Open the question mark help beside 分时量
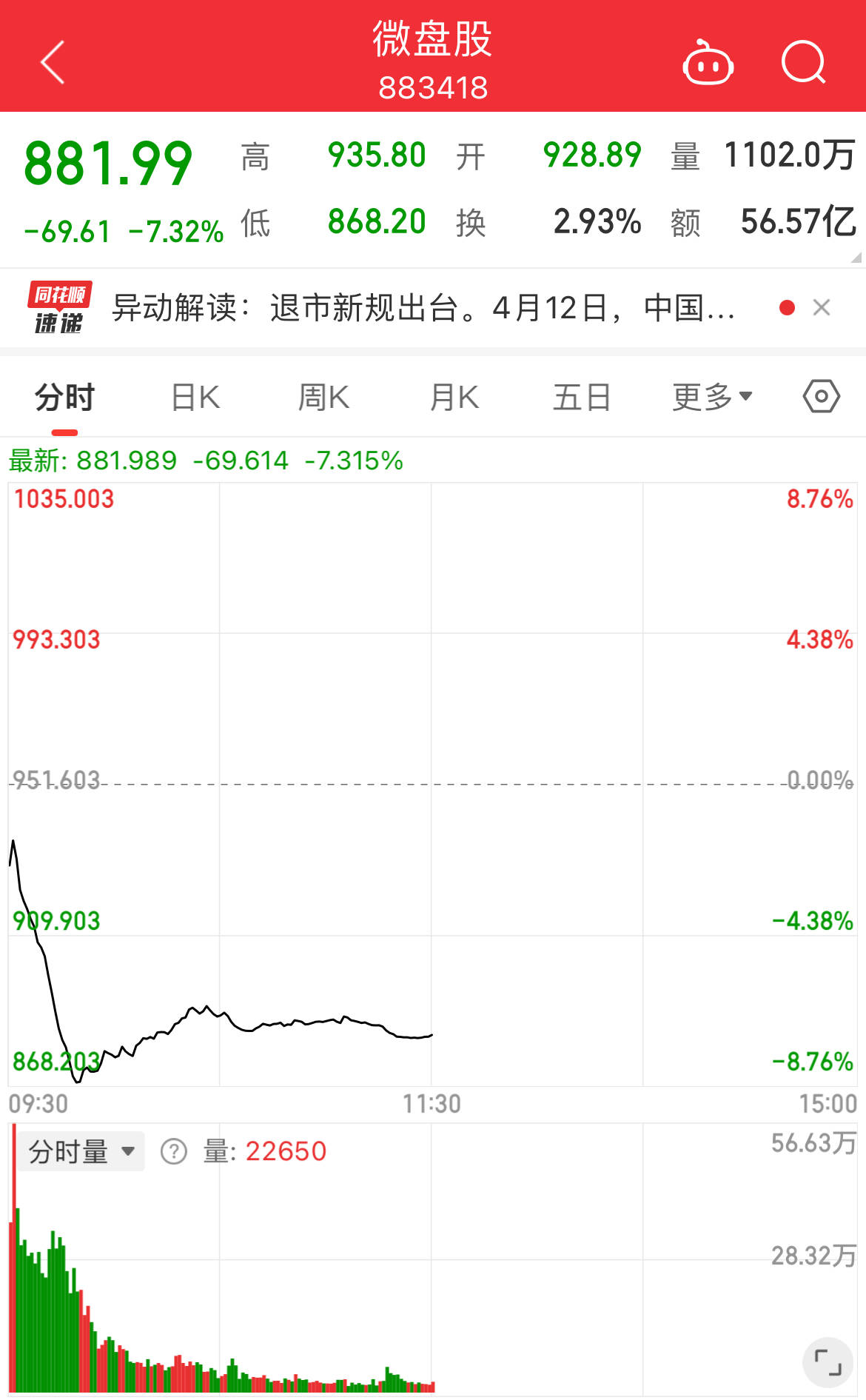Viewport: 866px width, 1400px height. click(173, 1151)
